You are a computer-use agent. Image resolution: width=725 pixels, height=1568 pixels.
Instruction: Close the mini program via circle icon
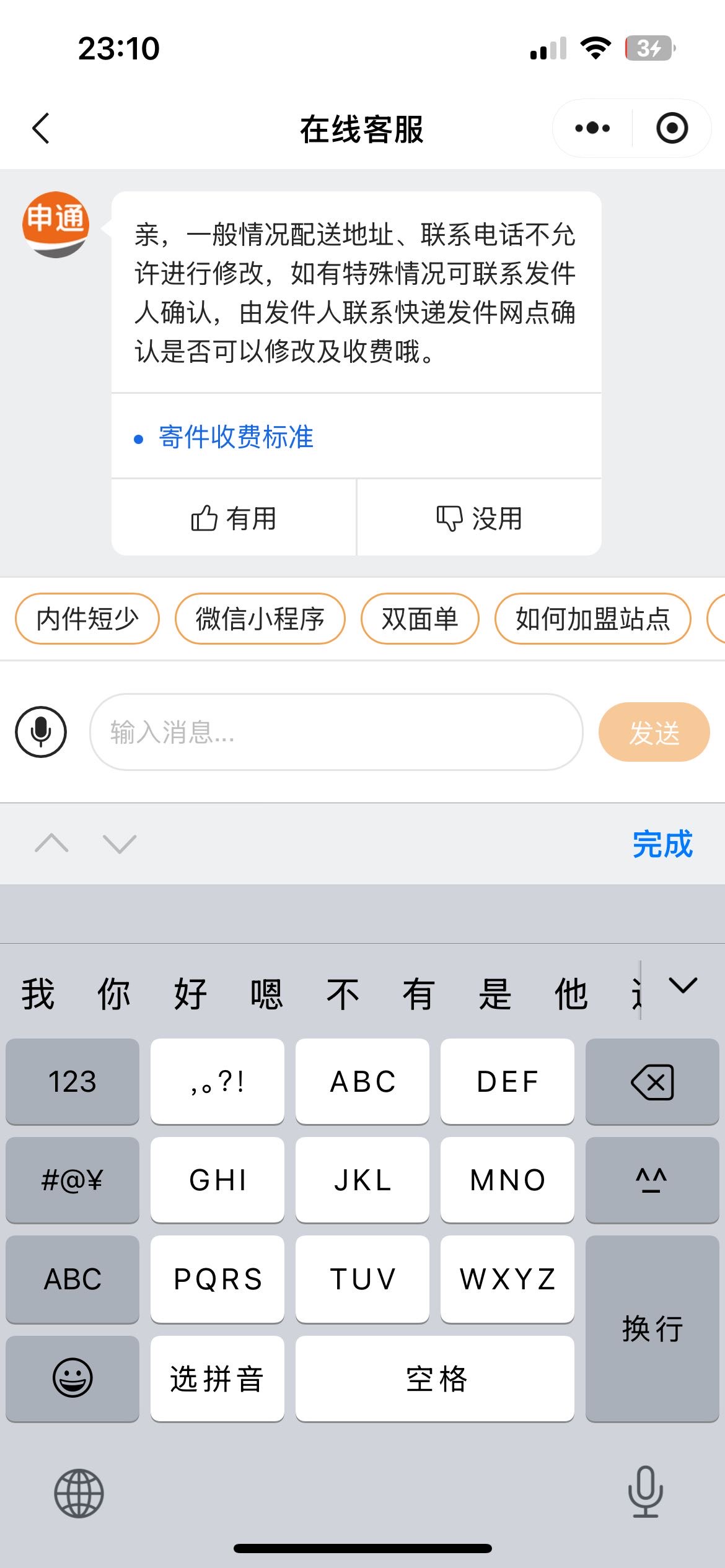672,129
